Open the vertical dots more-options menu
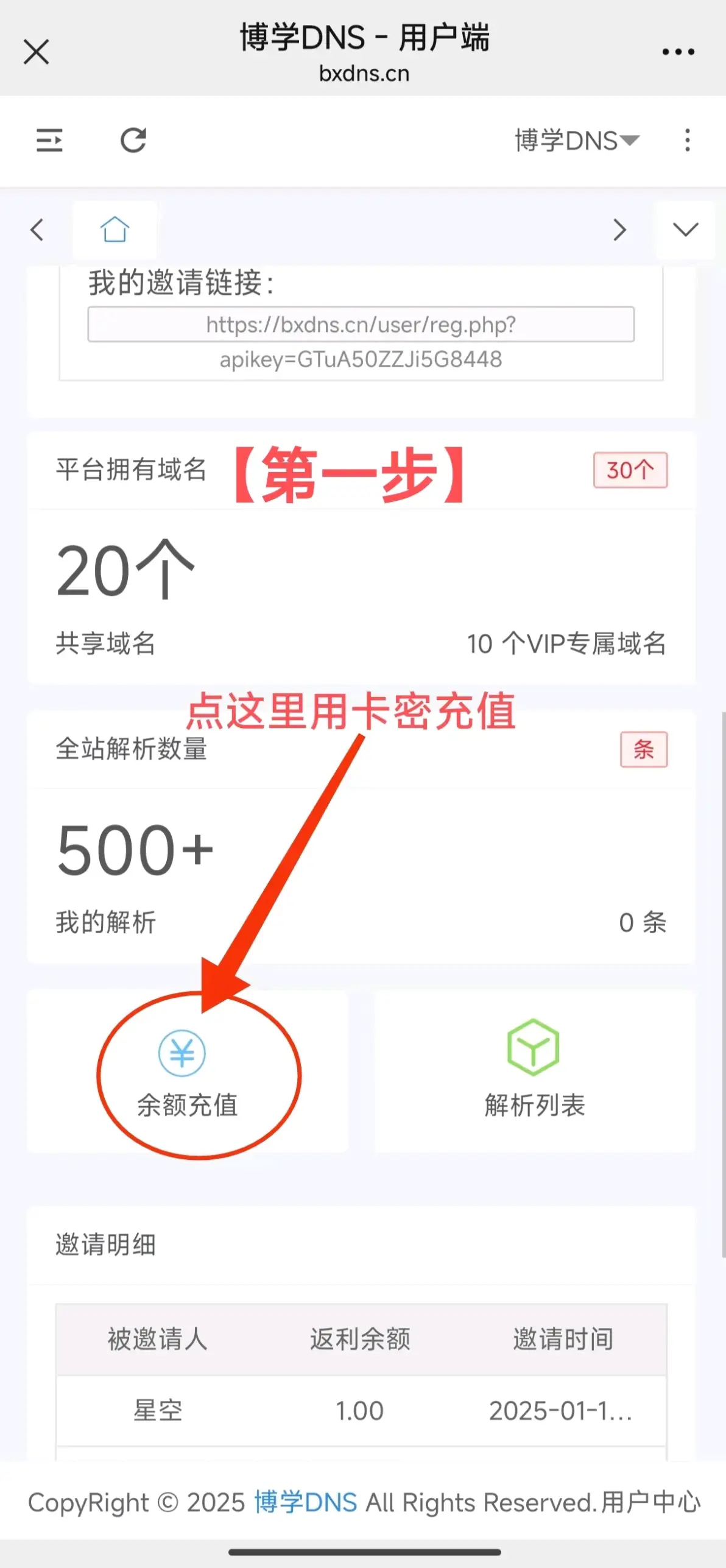This screenshot has width=726, height=1568. pyautogui.click(x=688, y=141)
